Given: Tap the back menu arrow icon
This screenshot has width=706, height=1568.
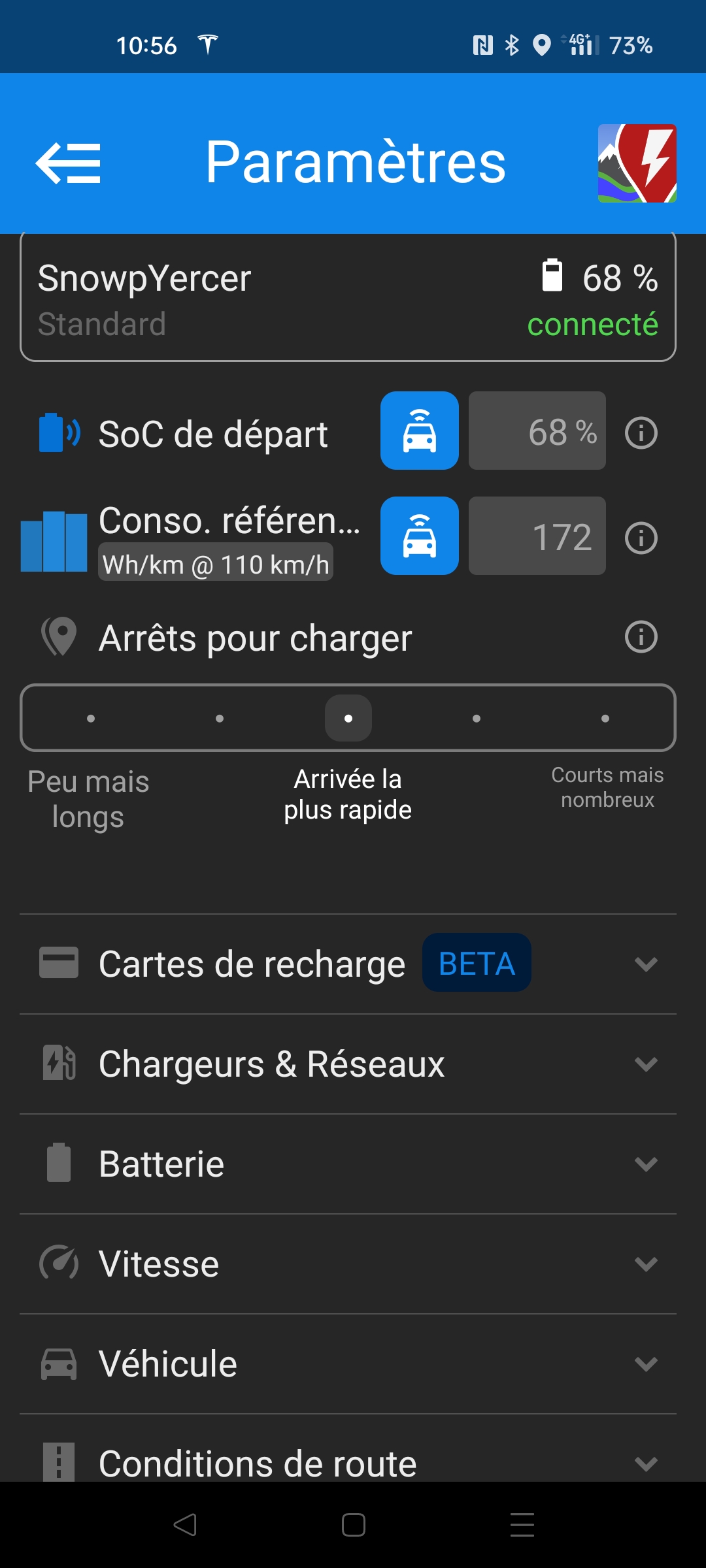Looking at the screenshot, I should (68, 163).
